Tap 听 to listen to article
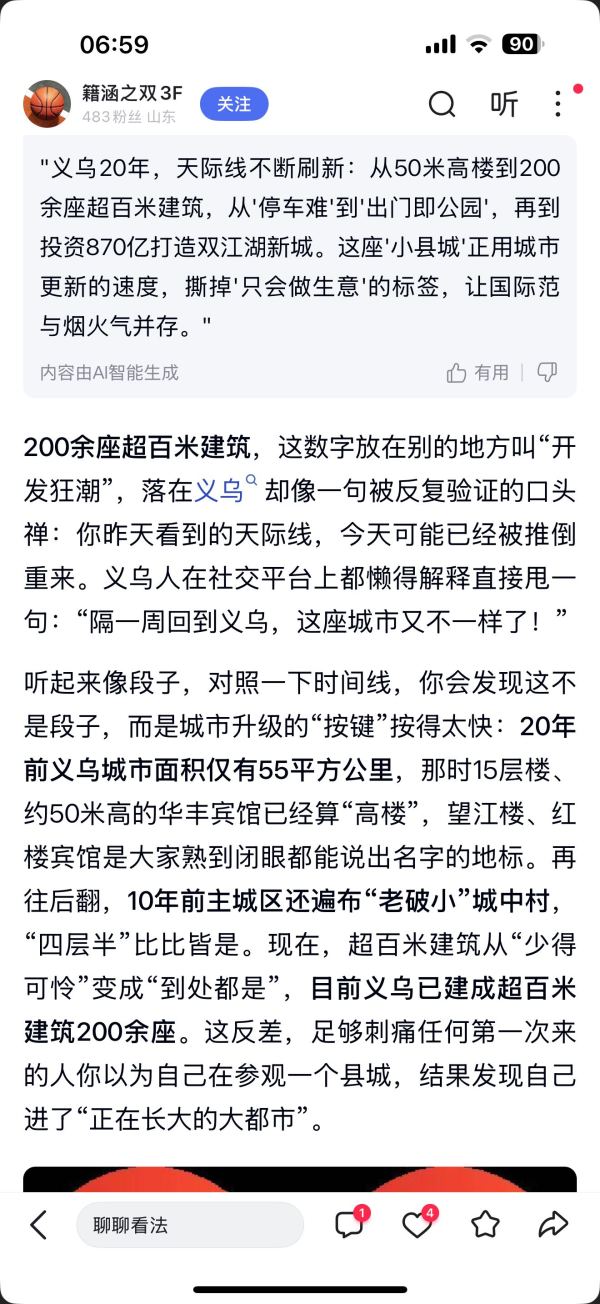Viewport: 600px width, 1304px height. 504,104
